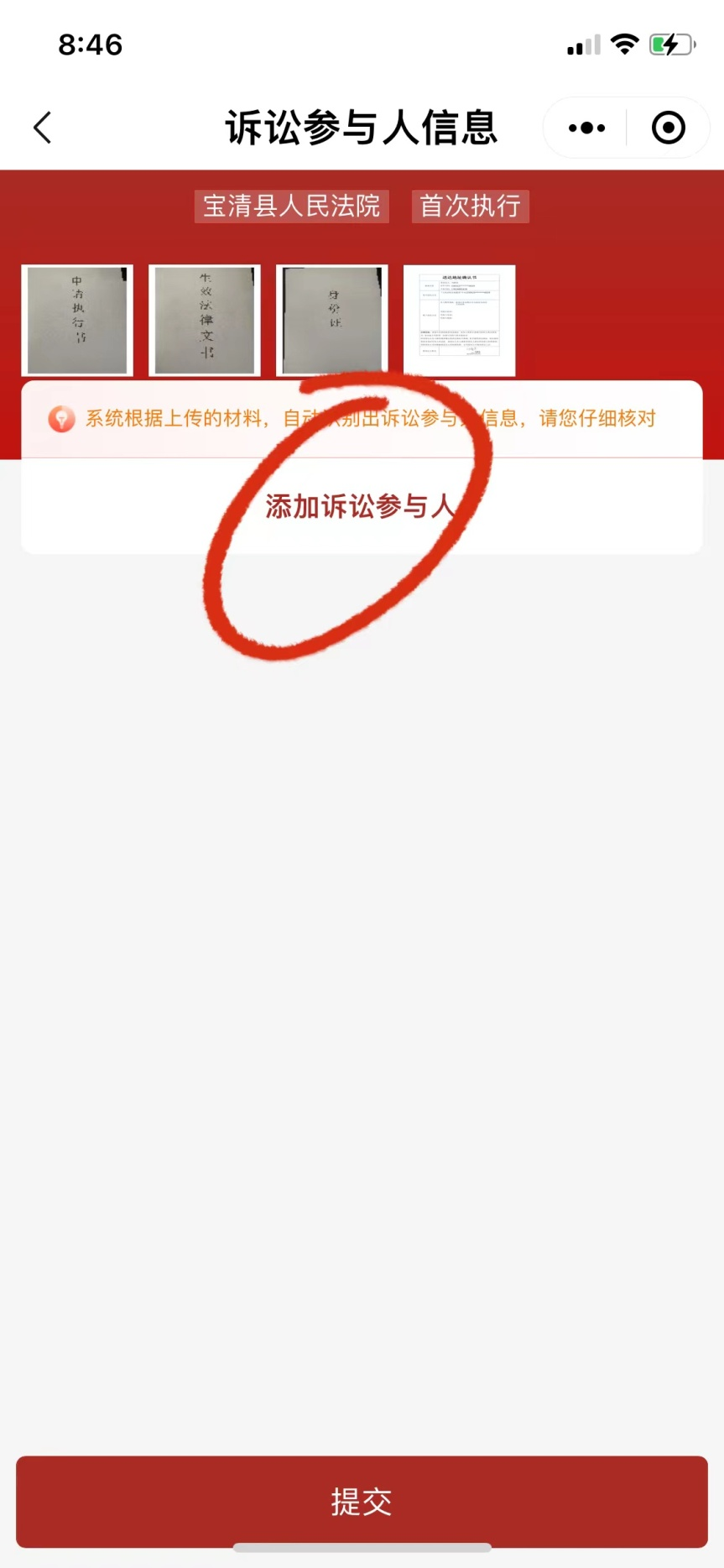Viewport: 724px width, 1568px height.
Task: View the 生效法律文书 uploaded image
Action: point(205,321)
